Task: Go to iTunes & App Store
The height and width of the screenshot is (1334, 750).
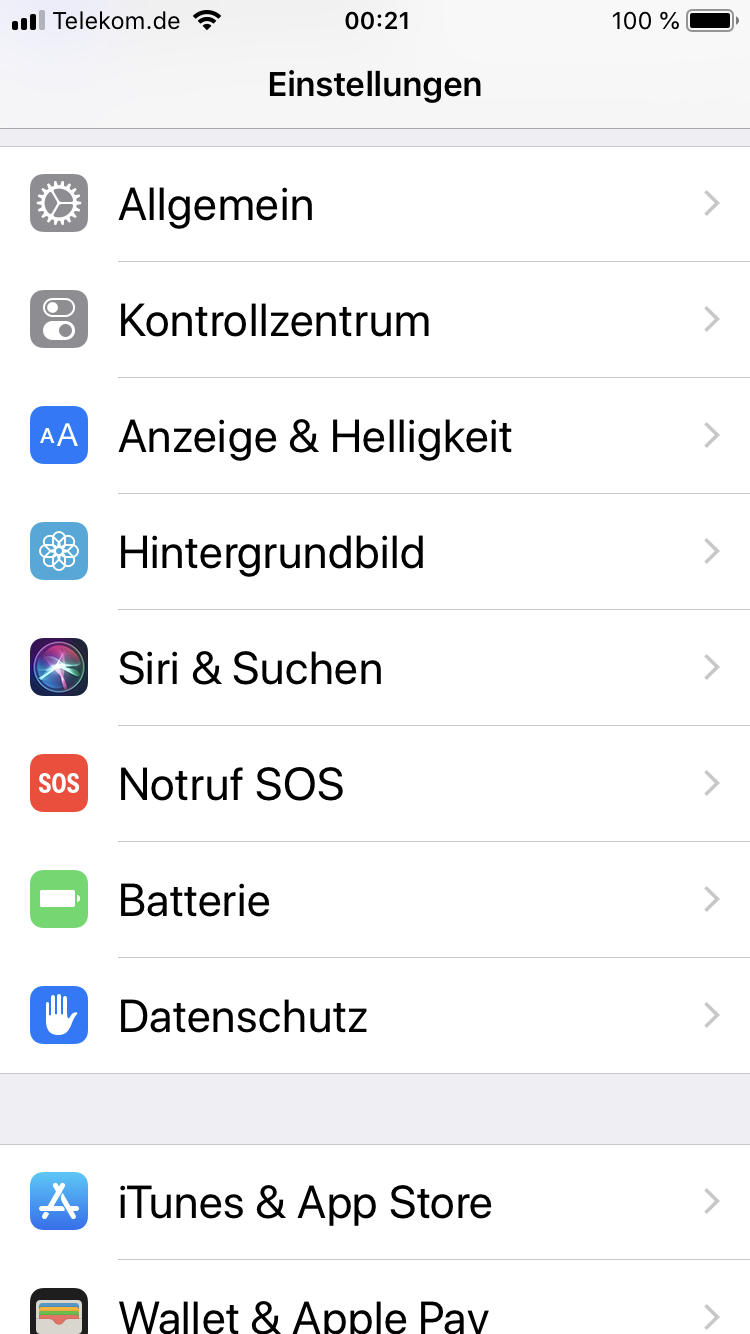Action: (375, 1202)
